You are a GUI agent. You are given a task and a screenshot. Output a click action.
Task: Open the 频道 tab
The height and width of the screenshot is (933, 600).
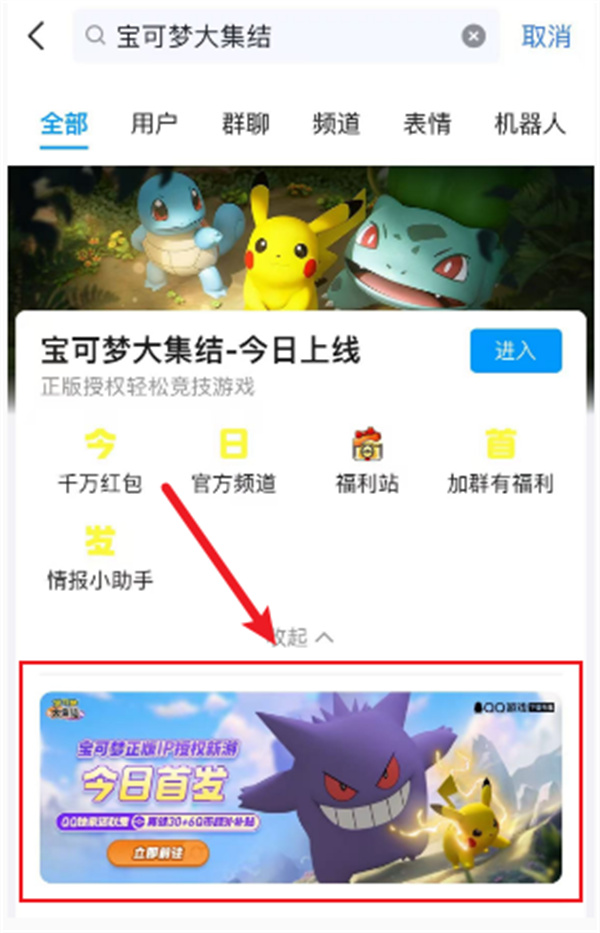[x=336, y=124]
